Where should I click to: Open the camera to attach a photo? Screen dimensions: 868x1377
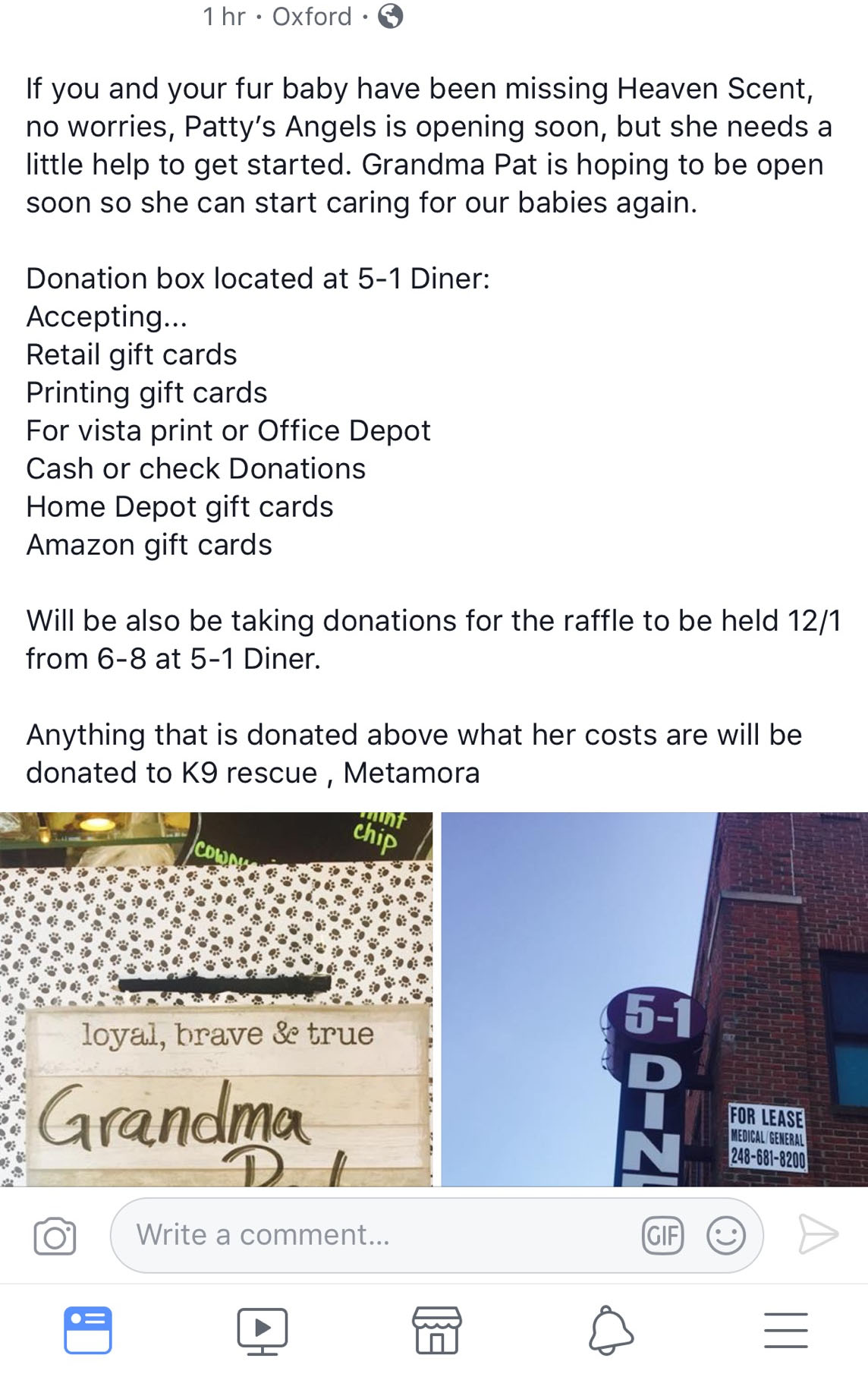[x=55, y=1235]
